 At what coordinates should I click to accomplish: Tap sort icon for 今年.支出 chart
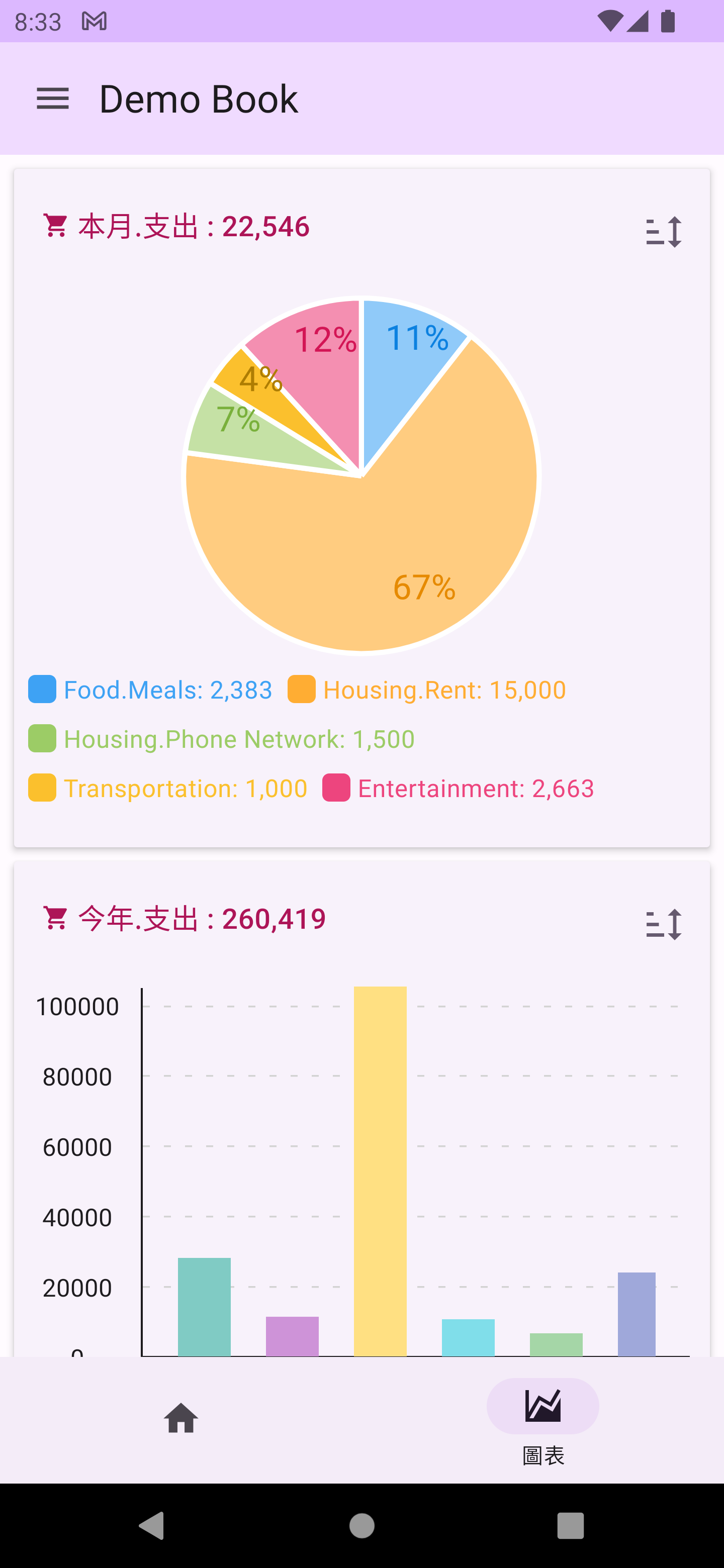click(x=663, y=924)
